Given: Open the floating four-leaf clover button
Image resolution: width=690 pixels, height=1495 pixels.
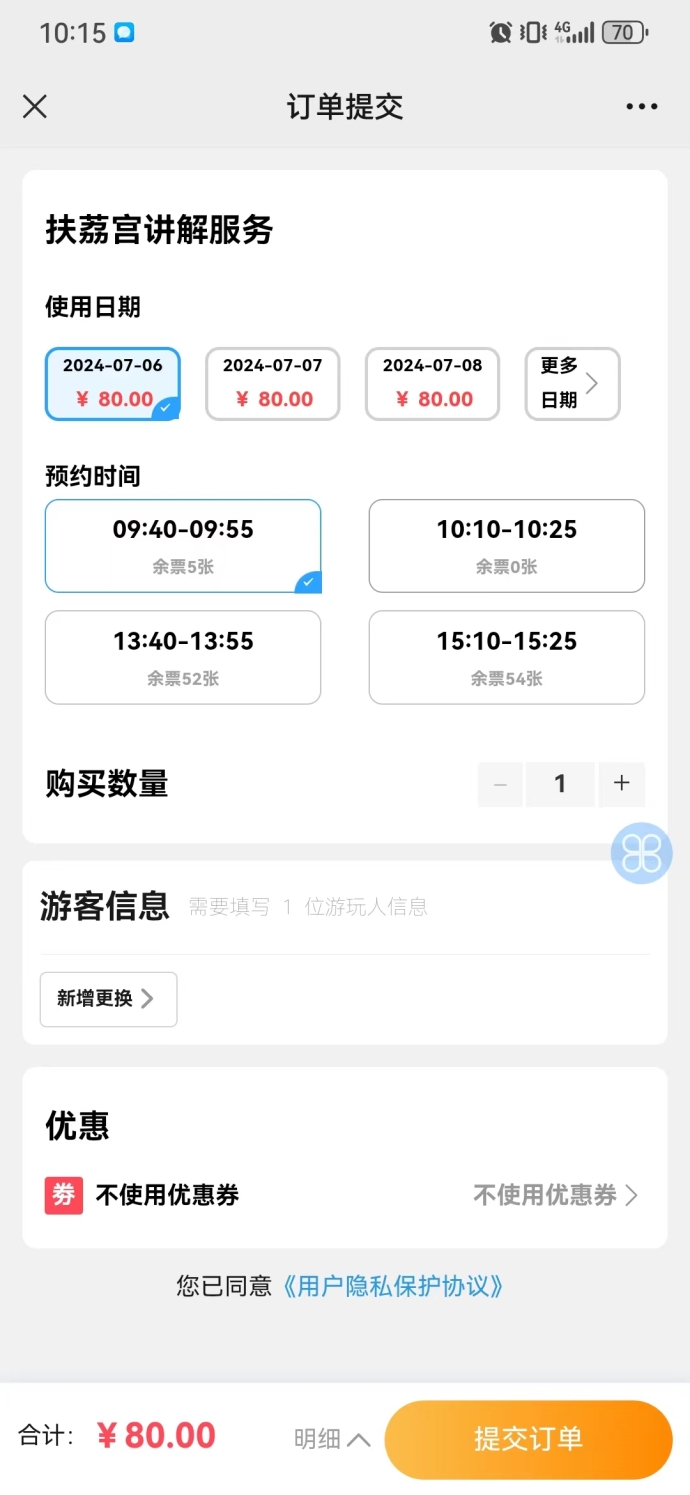Looking at the screenshot, I should coord(641,853).
